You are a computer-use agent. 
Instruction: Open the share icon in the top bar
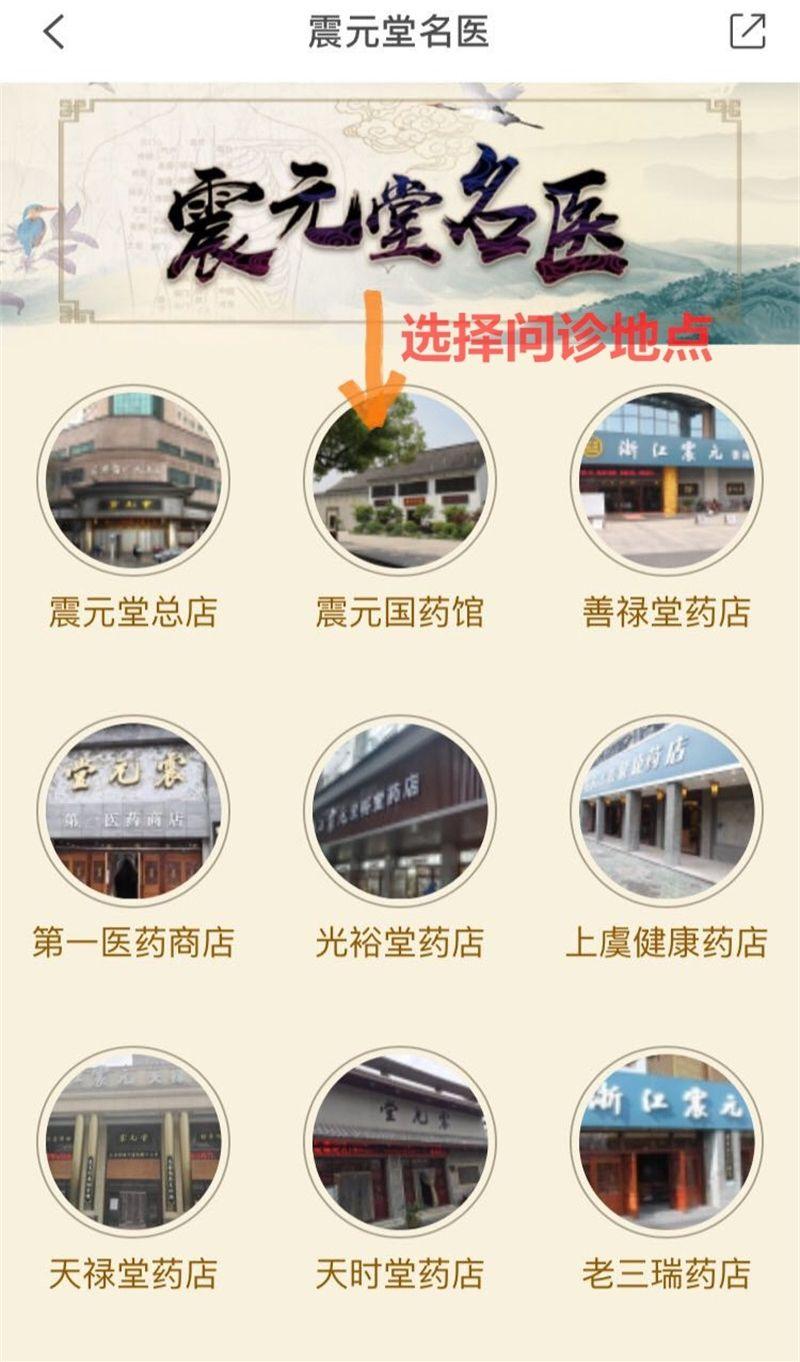pyautogui.click(x=747, y=32)
